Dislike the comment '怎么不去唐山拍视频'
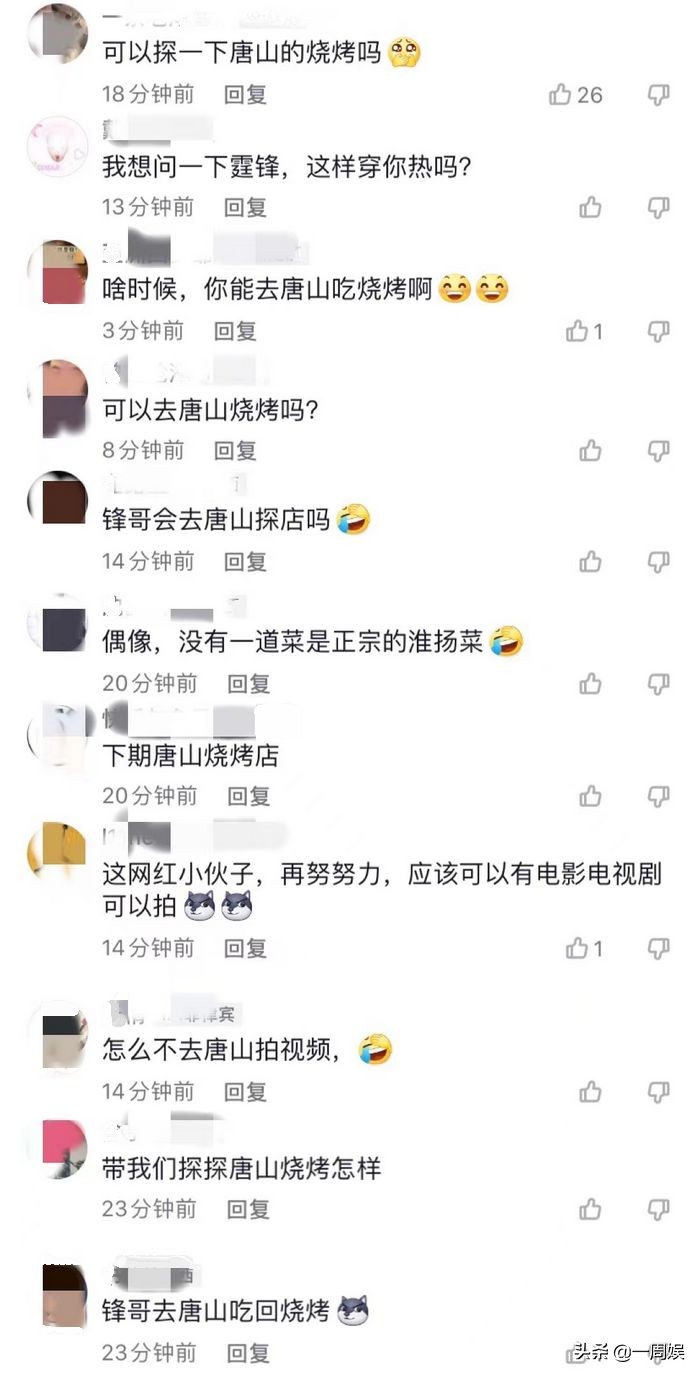The height and width of the screenshot is (1376, 700). point(658,1091)
